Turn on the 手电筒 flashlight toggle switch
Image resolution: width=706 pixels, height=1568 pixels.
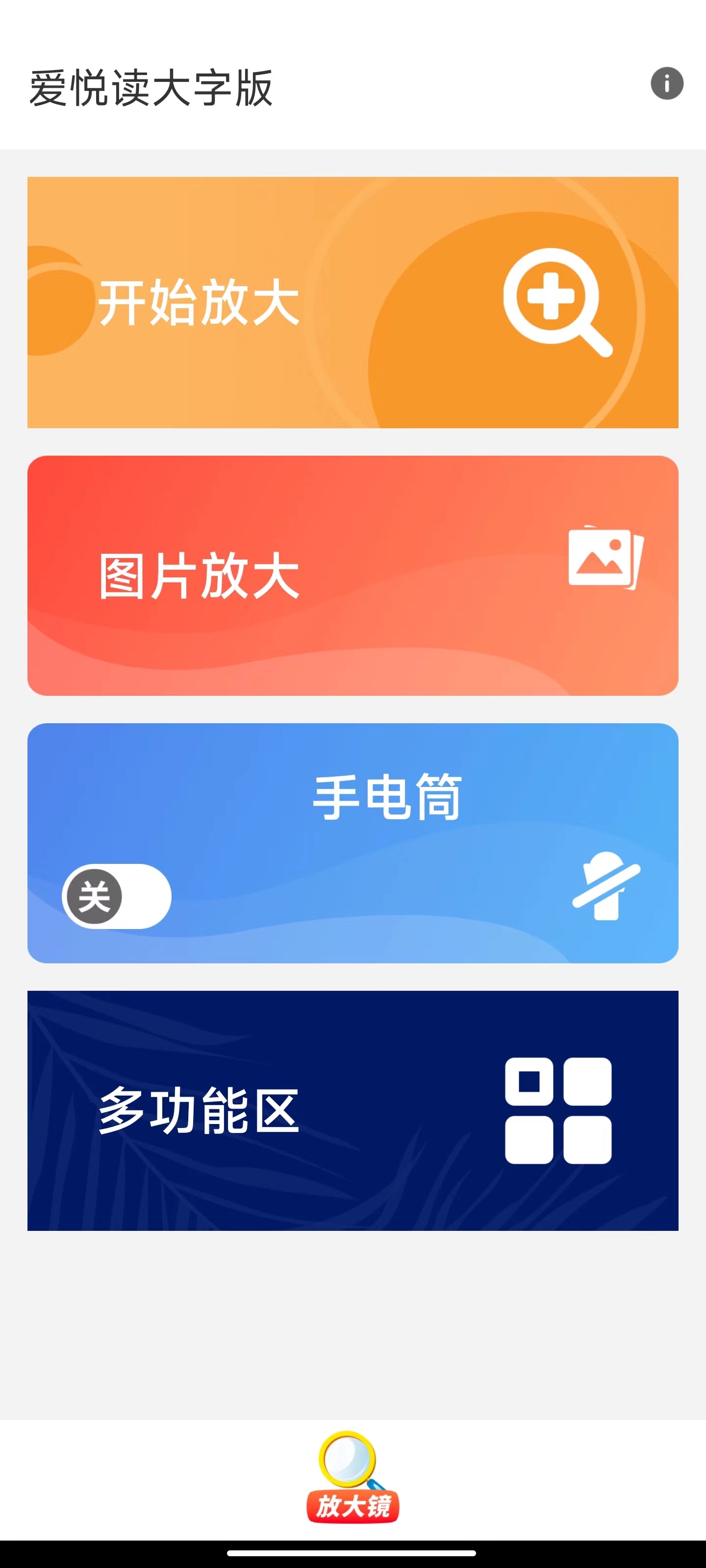pyautogui.click(x=118, y=895)
